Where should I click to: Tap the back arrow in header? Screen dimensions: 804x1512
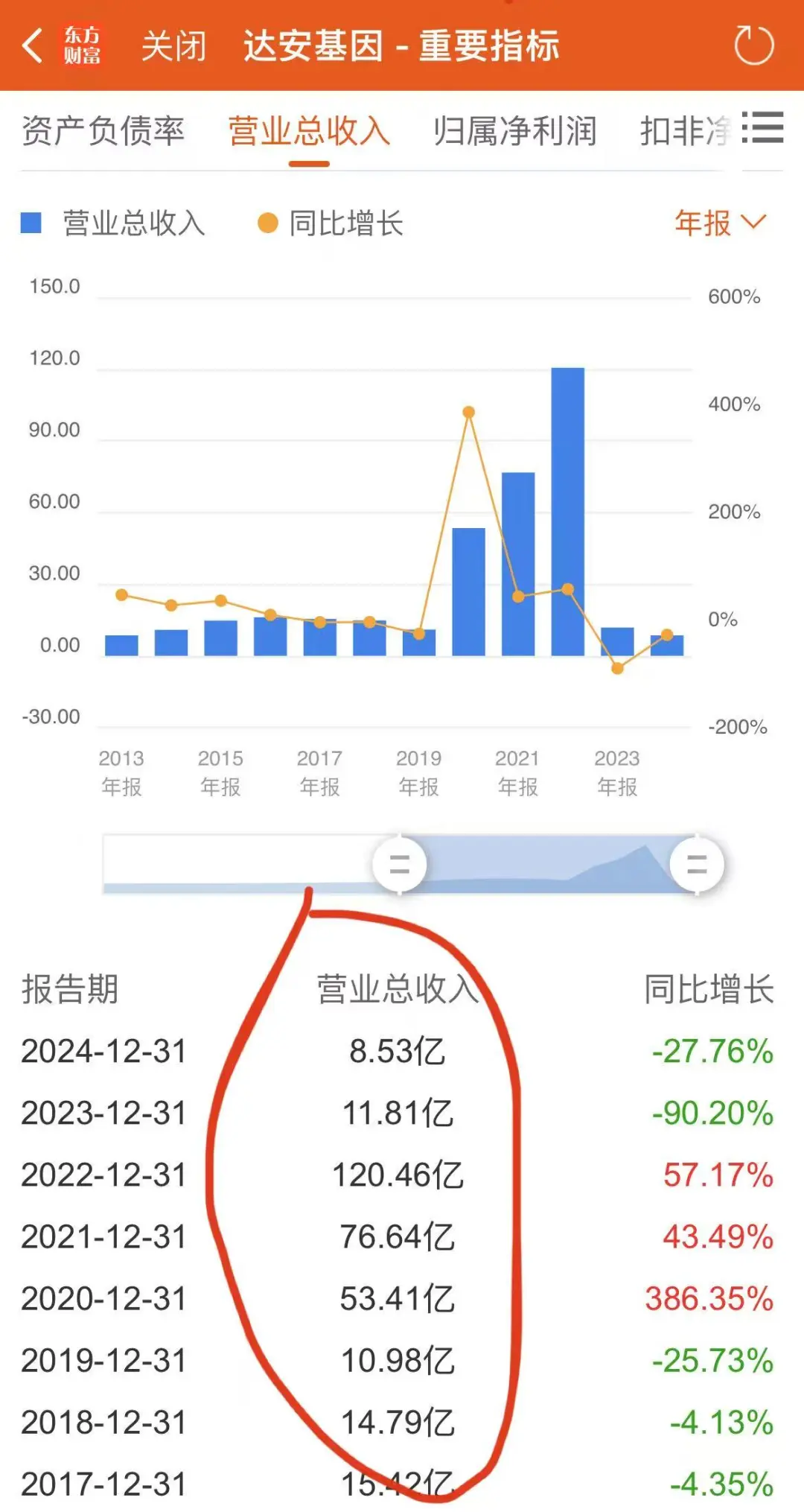click(32, 45)
